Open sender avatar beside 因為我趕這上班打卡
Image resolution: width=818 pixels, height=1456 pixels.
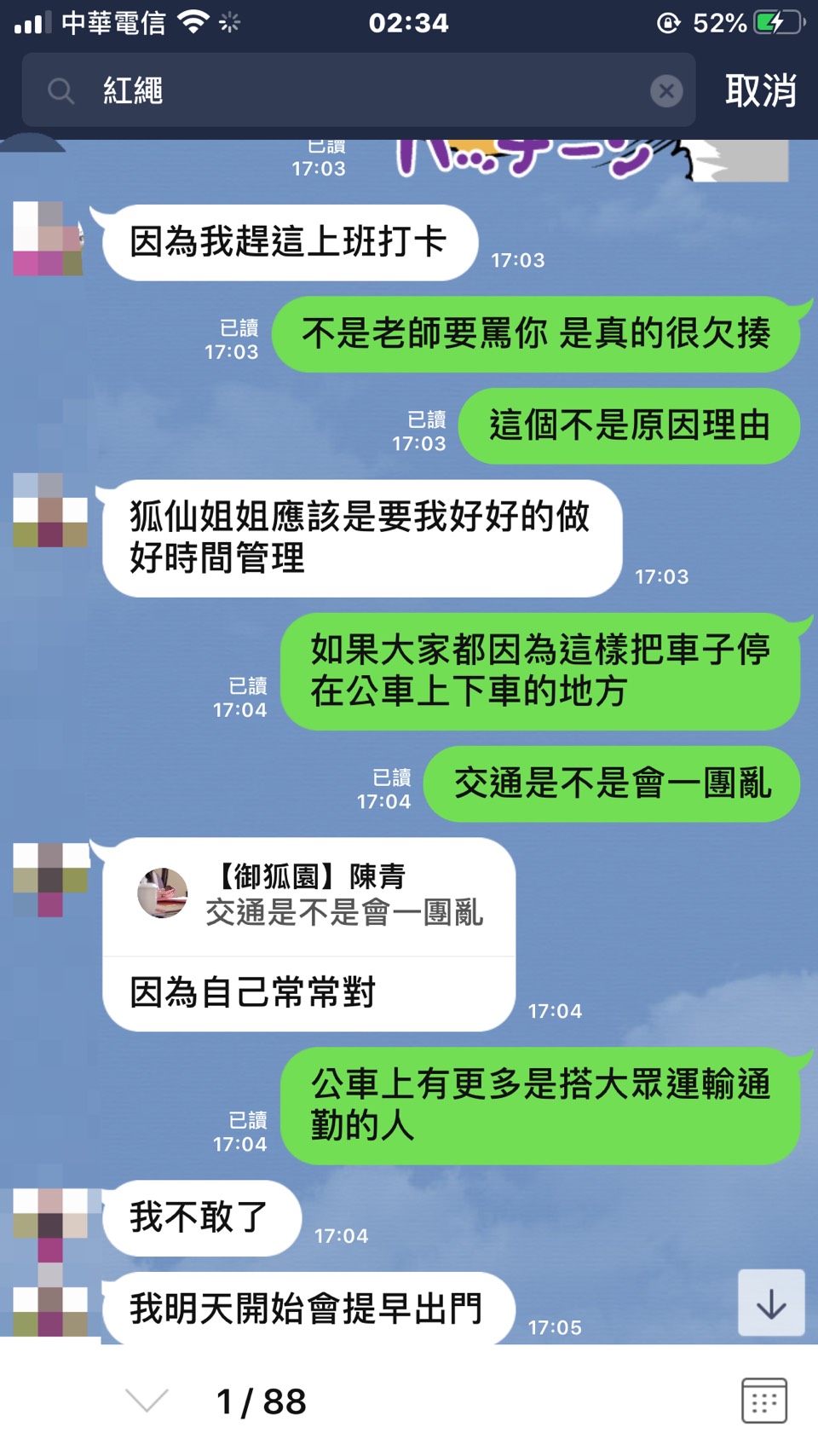[49, 239]
